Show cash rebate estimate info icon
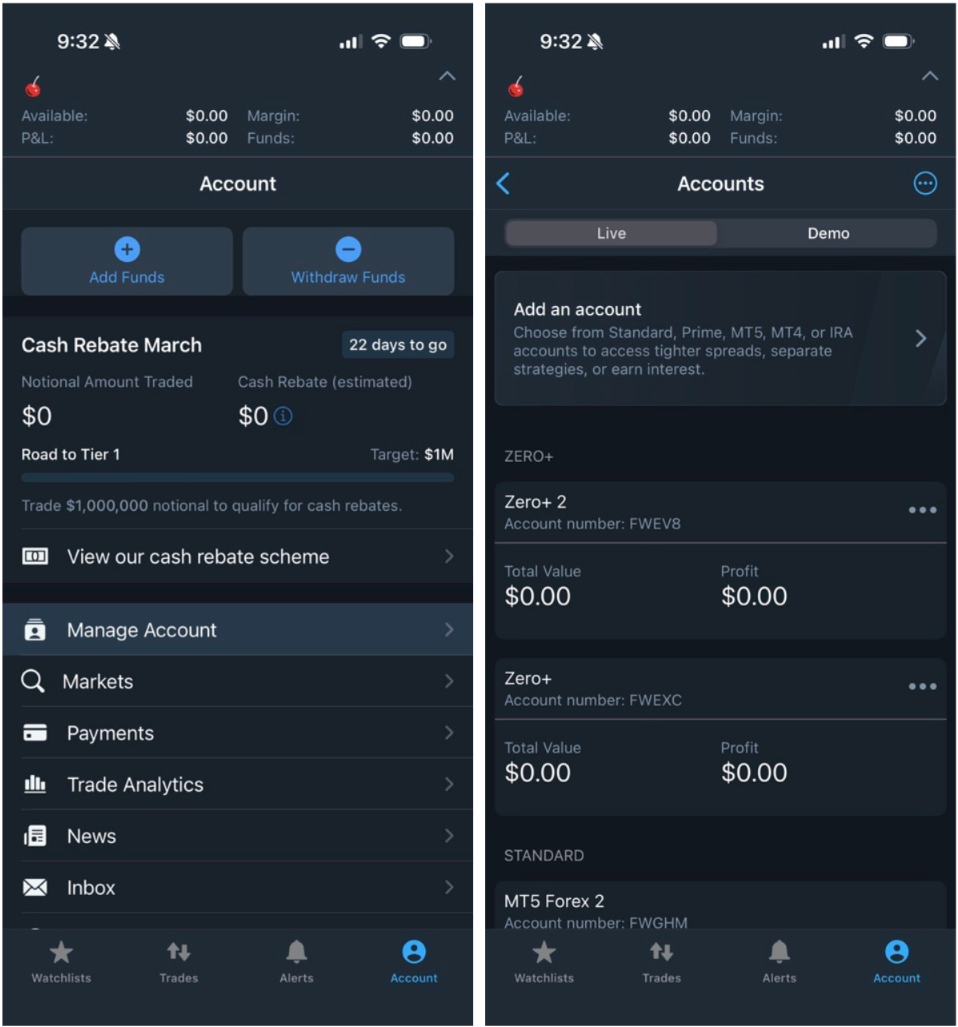The width and height of the screenshot is (958, 1027). [283, 416]
